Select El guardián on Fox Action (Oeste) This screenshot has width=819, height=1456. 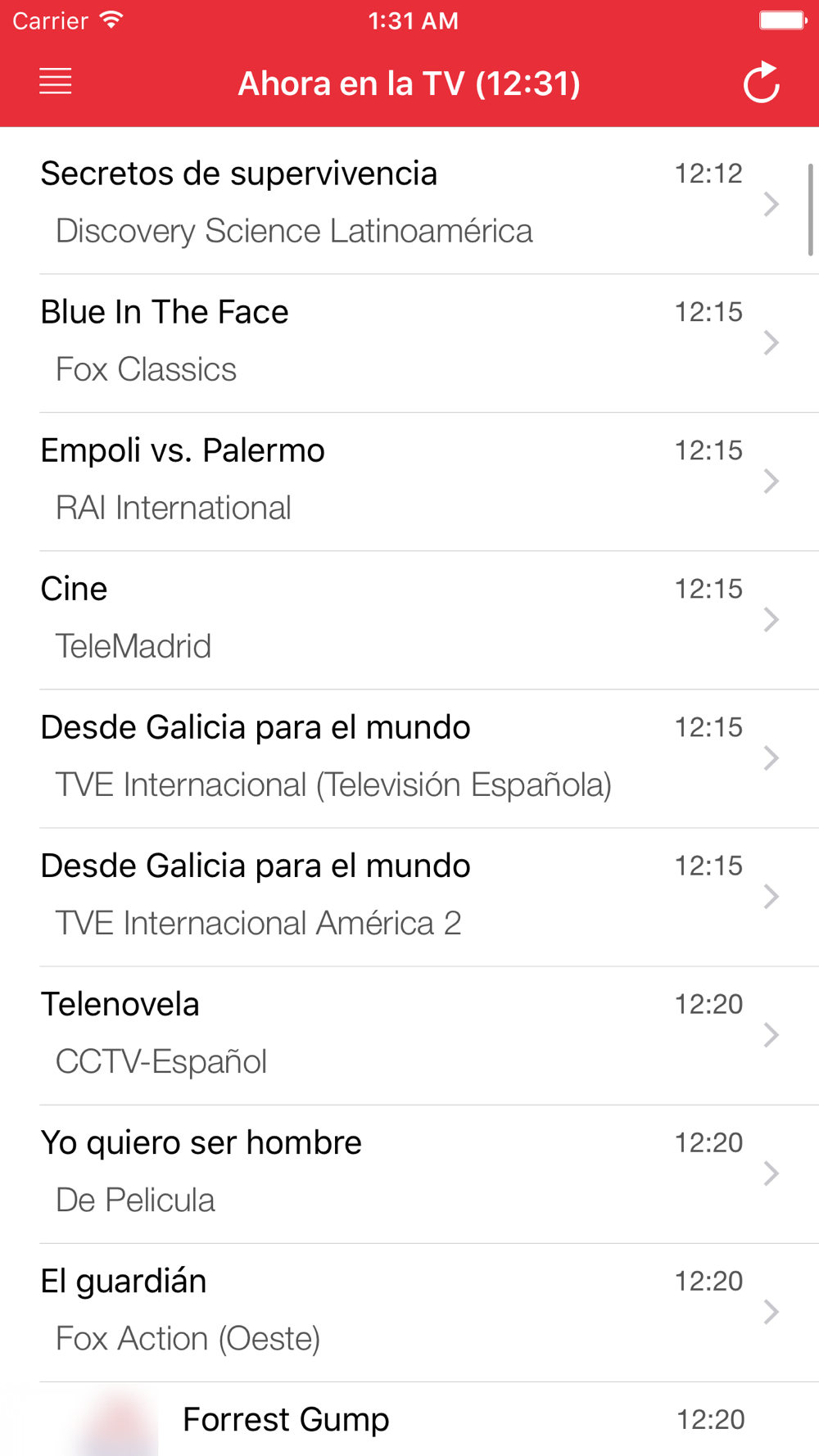(x=409, y=1312)
